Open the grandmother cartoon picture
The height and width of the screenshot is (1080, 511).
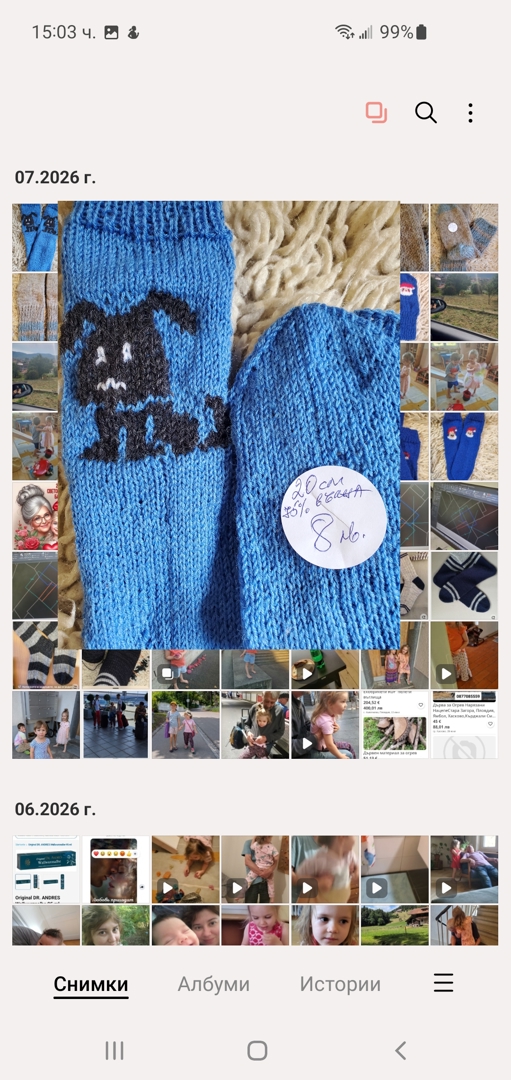coord(35,516)
